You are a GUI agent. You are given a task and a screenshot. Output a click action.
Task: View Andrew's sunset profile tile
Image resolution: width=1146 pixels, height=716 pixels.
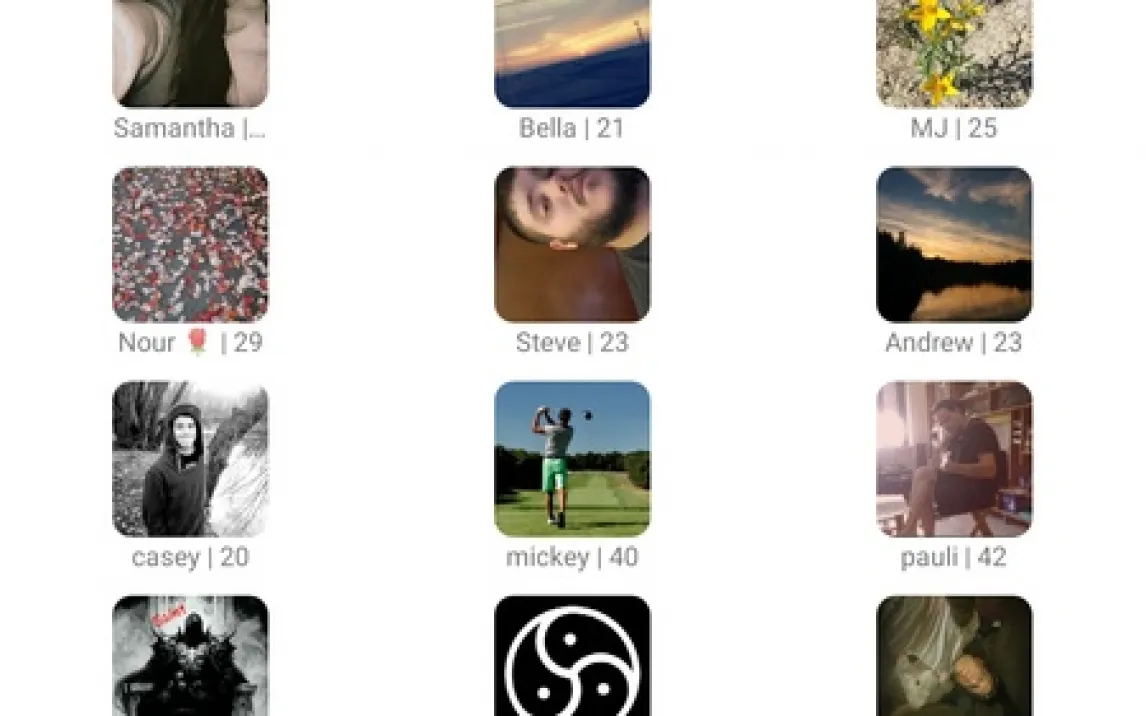[x=954, y=244]
